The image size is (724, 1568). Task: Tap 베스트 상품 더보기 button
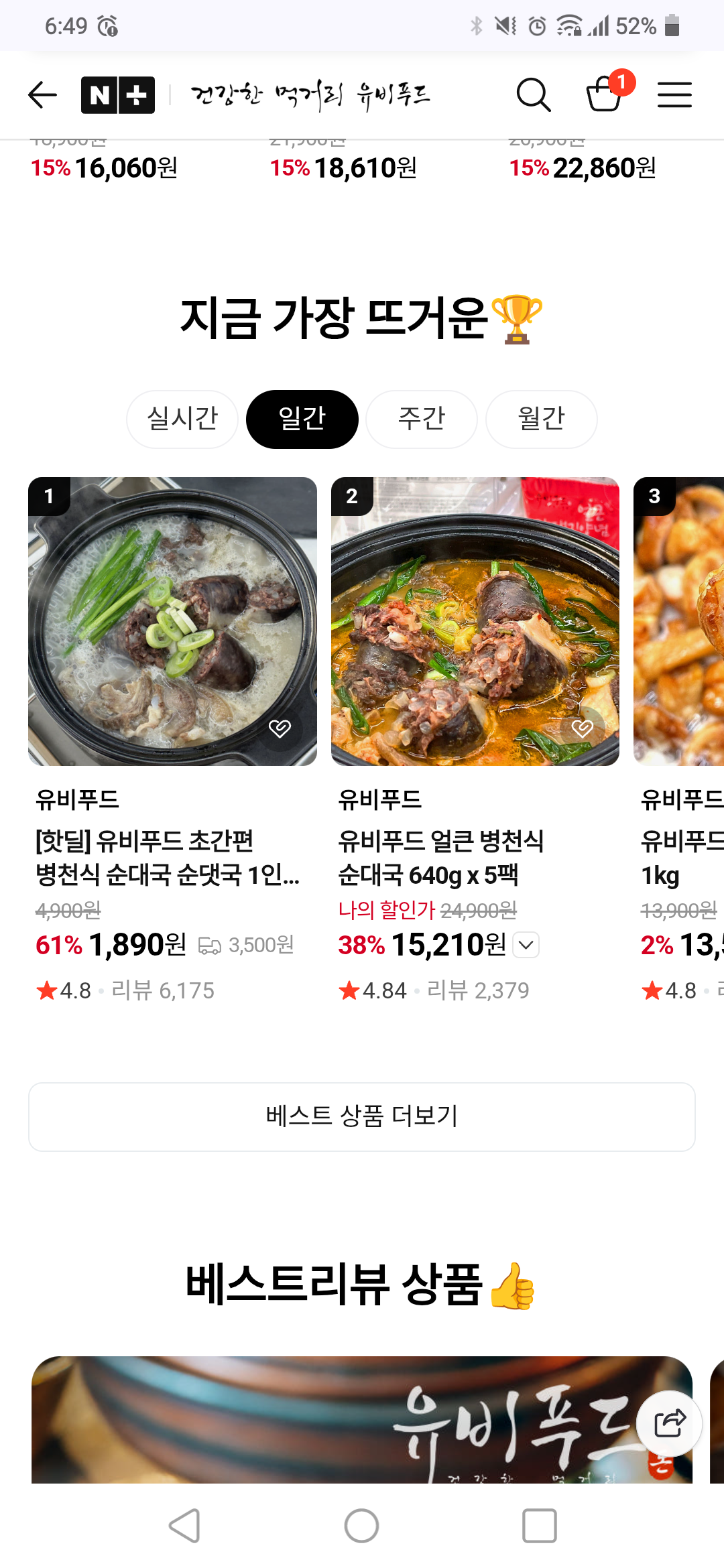(362, 1116)
